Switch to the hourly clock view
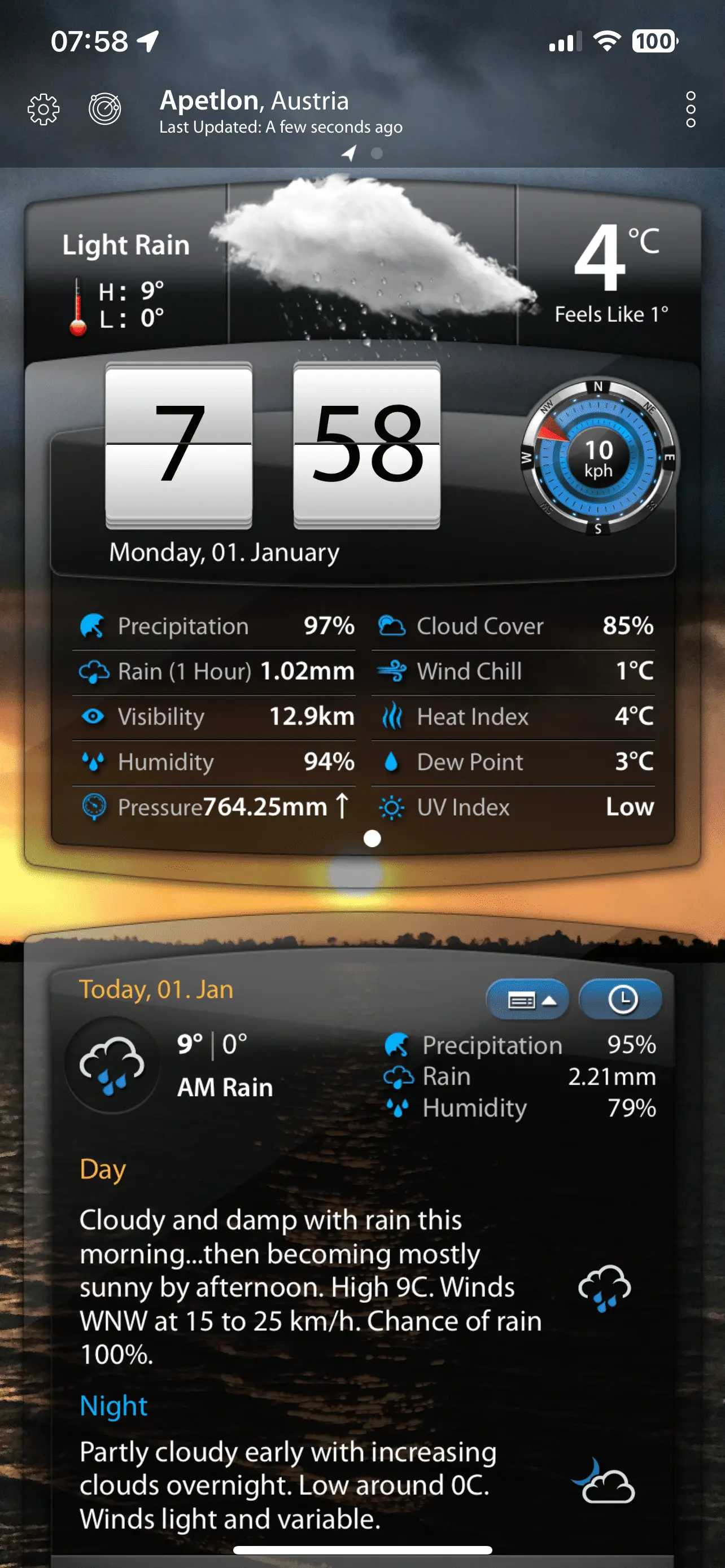The image size is (725, 1568). tap(621, 1000)
